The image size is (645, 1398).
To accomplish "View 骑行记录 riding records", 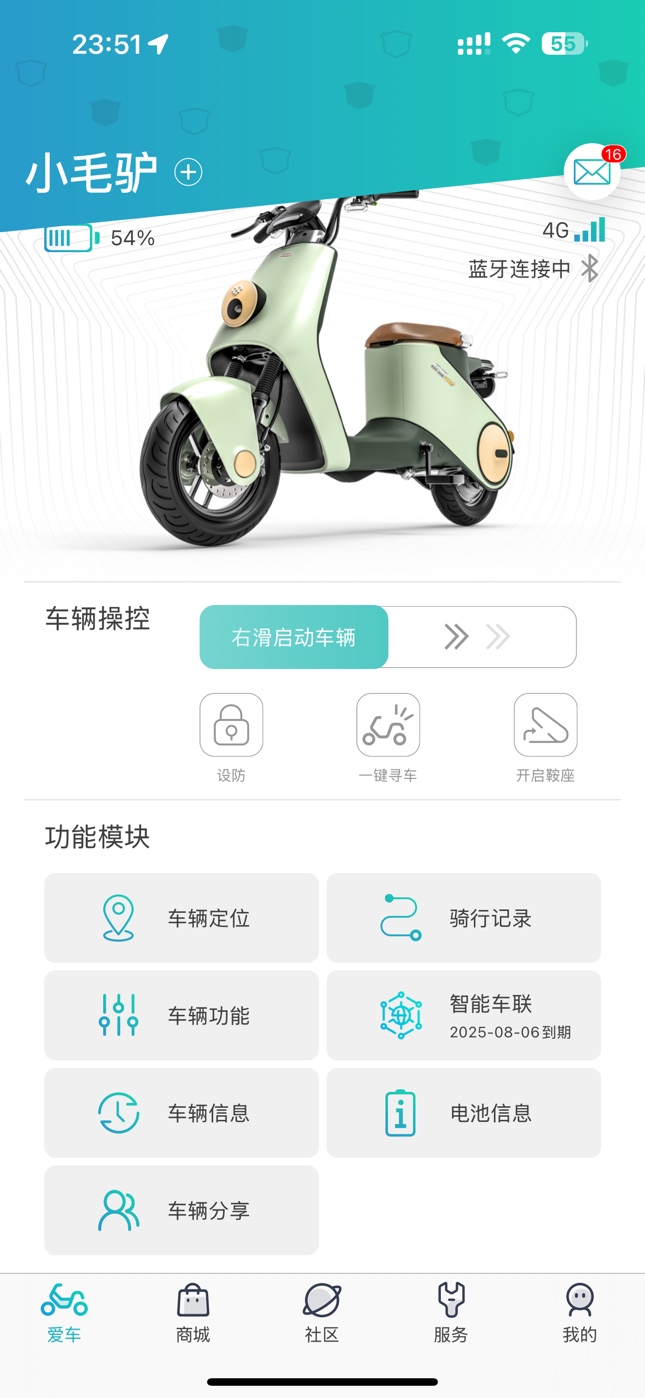I will coord(463,918).
